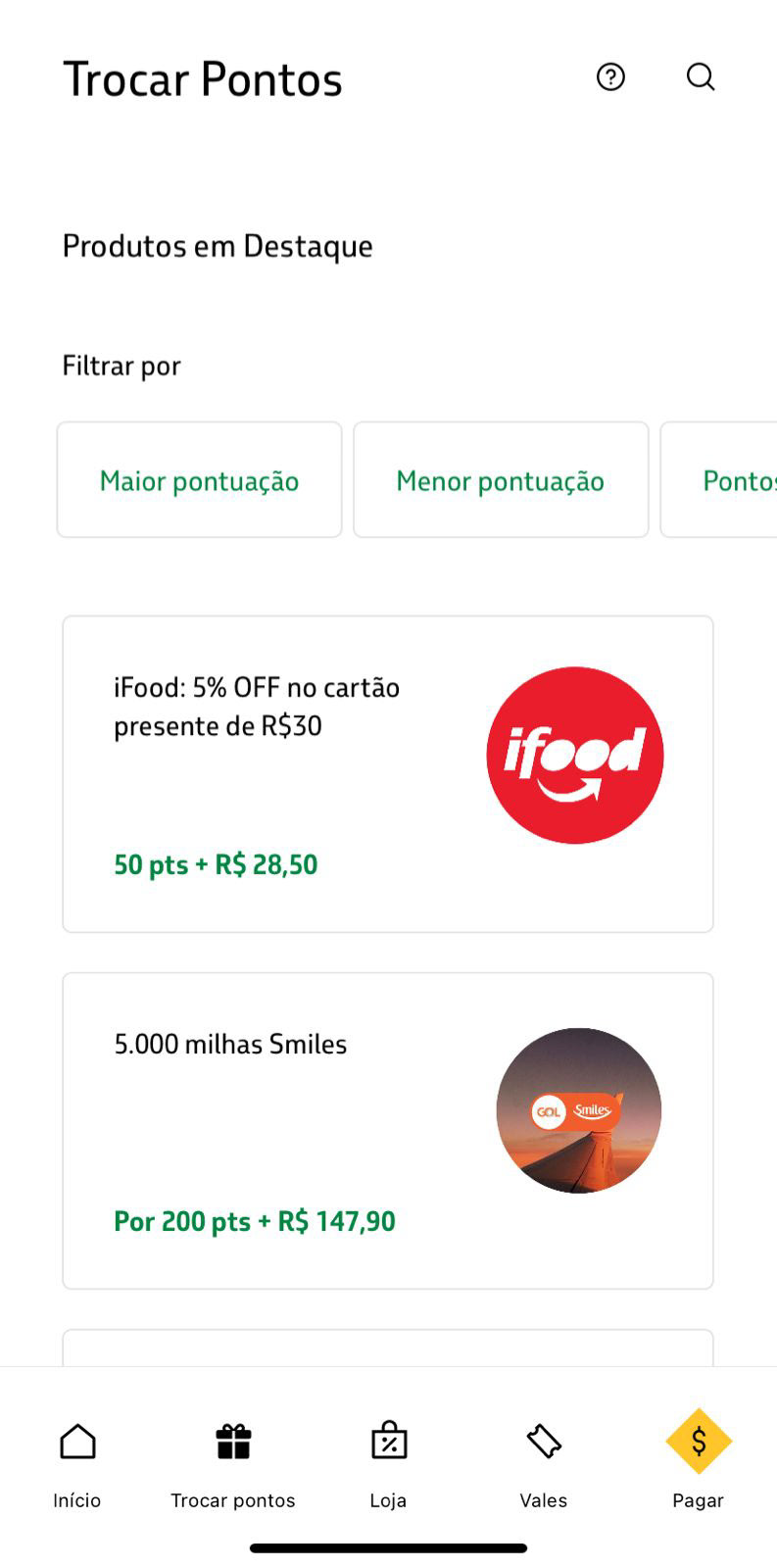This screenshot has height=1568, width=777.
Task: Filter by Maior pontuação
Action: tap(200, 480)
